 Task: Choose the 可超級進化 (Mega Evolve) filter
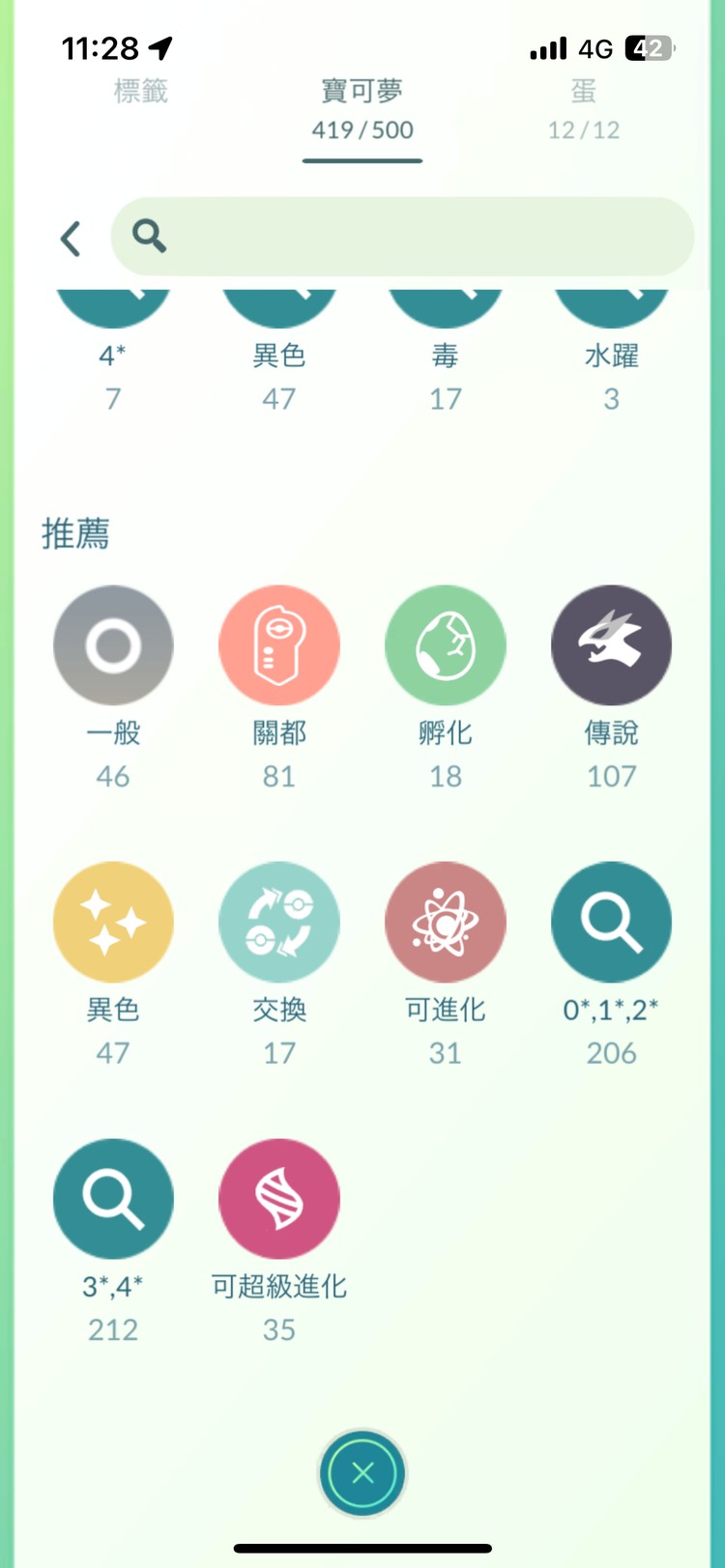[x=279, y=1198]
